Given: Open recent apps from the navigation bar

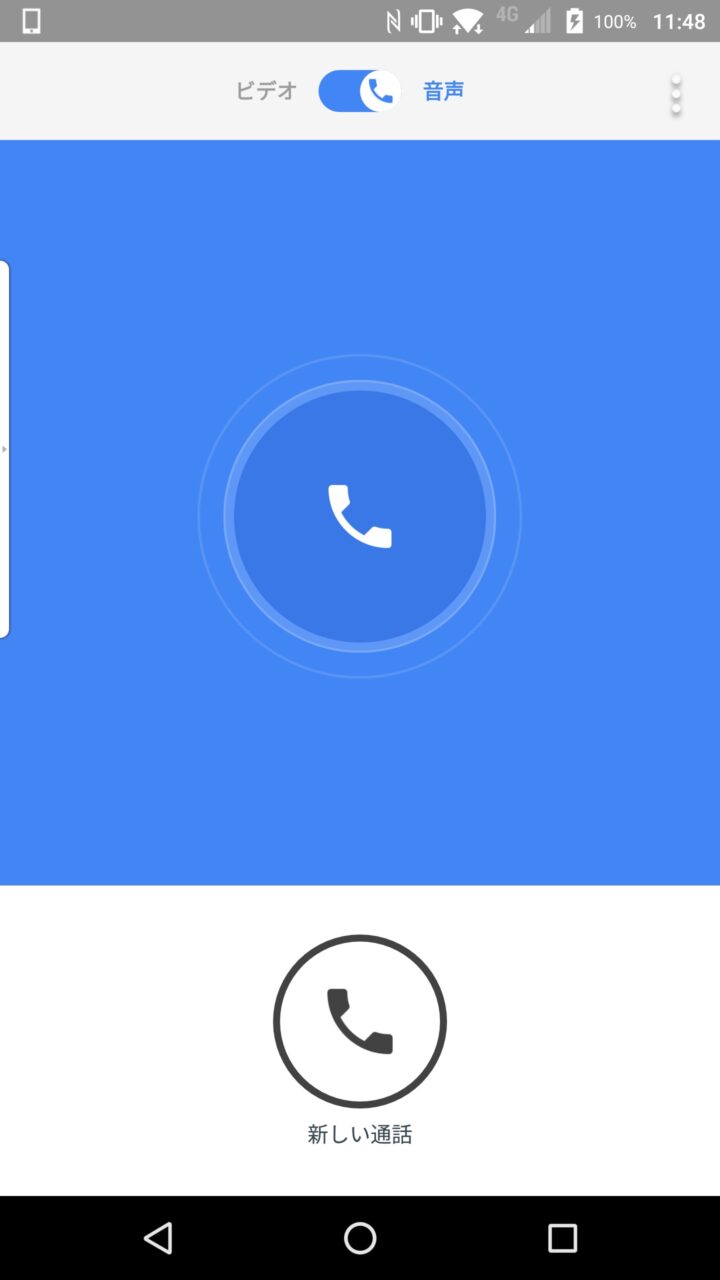Looking at the screenshot, I should (562, 1238).
